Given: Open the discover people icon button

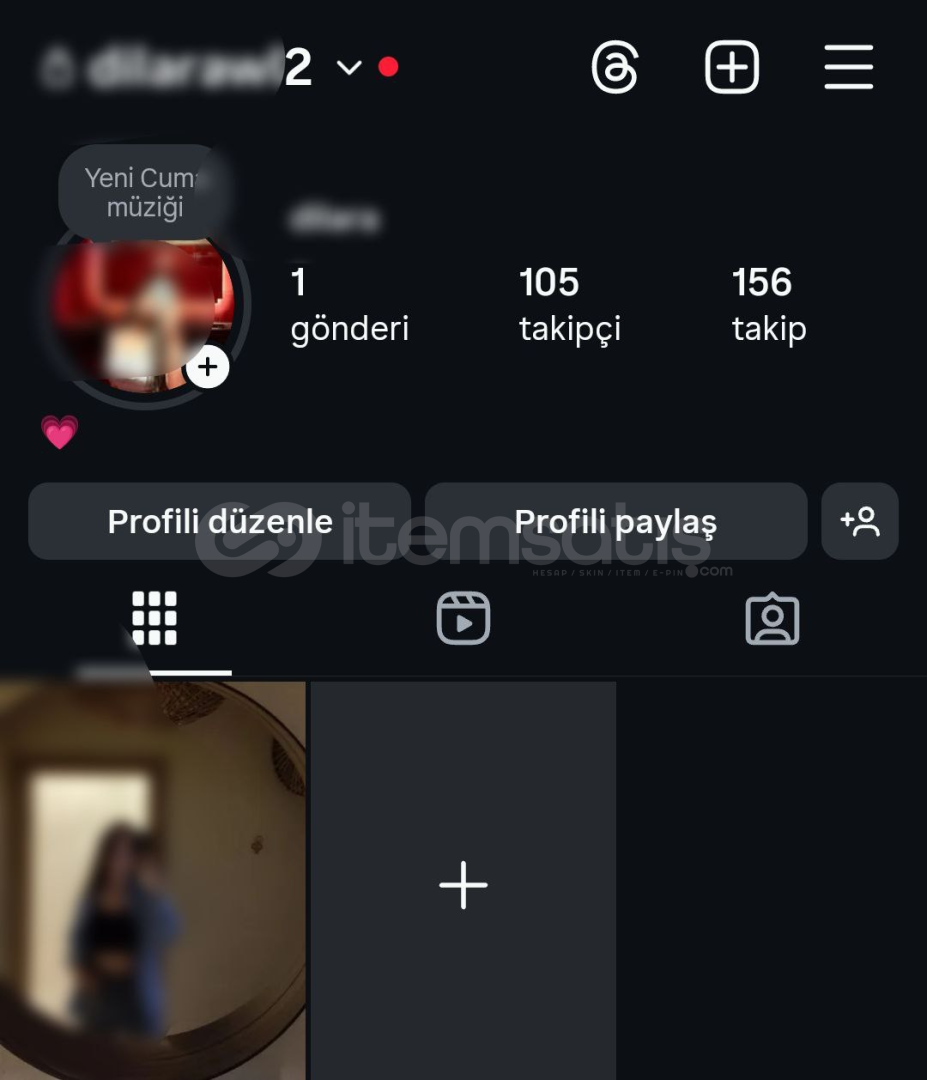Looking at the screenshot, I should coord(860,521).
